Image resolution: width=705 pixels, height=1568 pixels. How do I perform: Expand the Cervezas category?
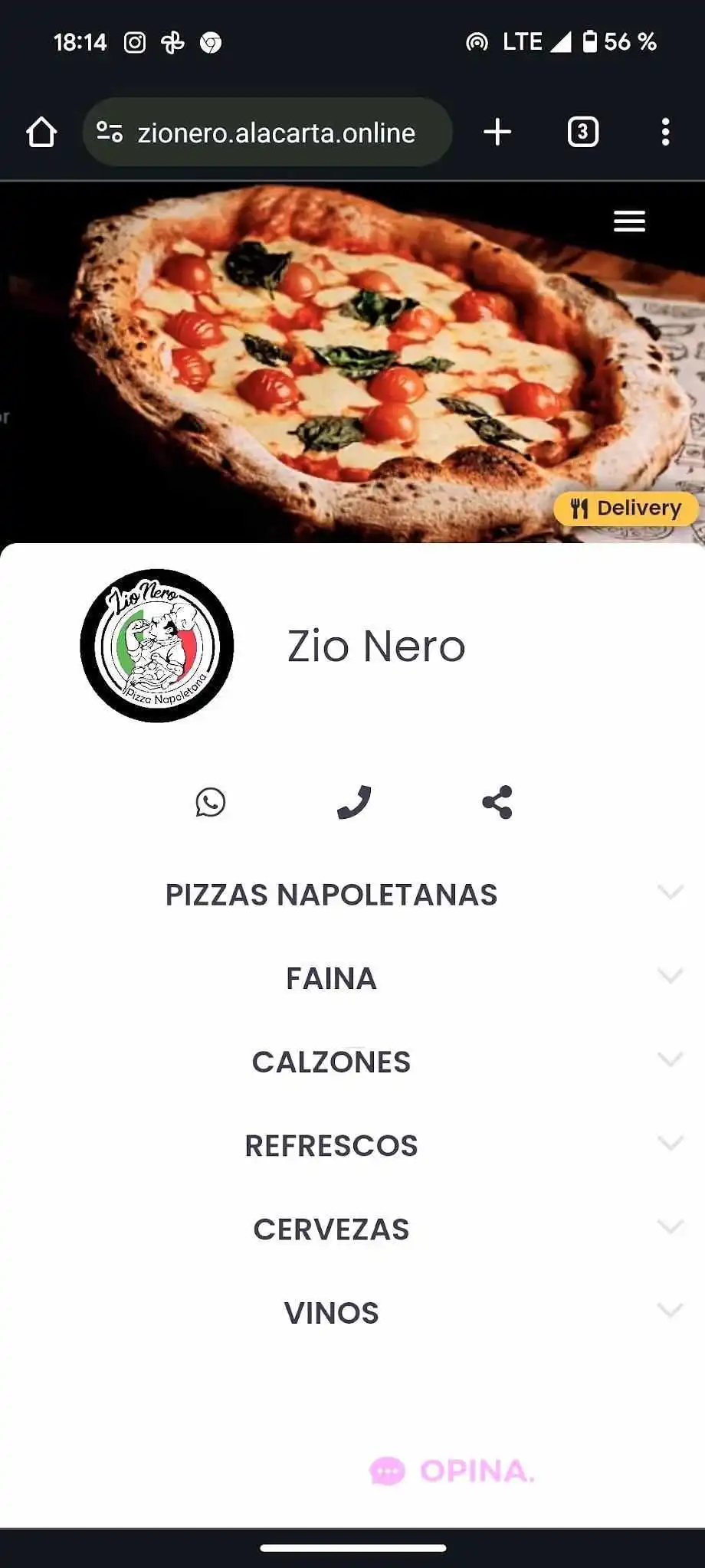pyautogui.click(x=331, y=1229)
